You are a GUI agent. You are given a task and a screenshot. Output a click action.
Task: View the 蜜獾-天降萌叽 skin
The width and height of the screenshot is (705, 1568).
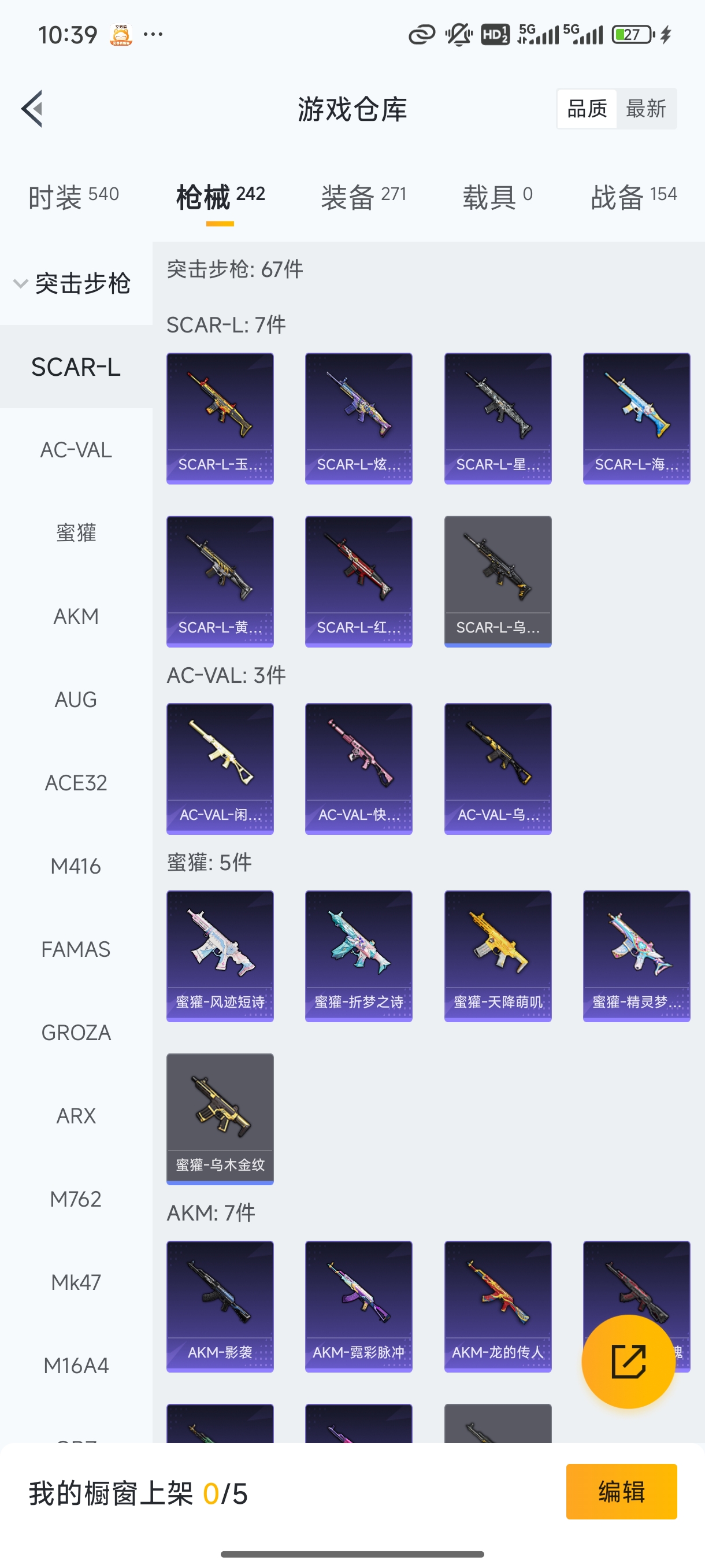[x=498, y=956]
